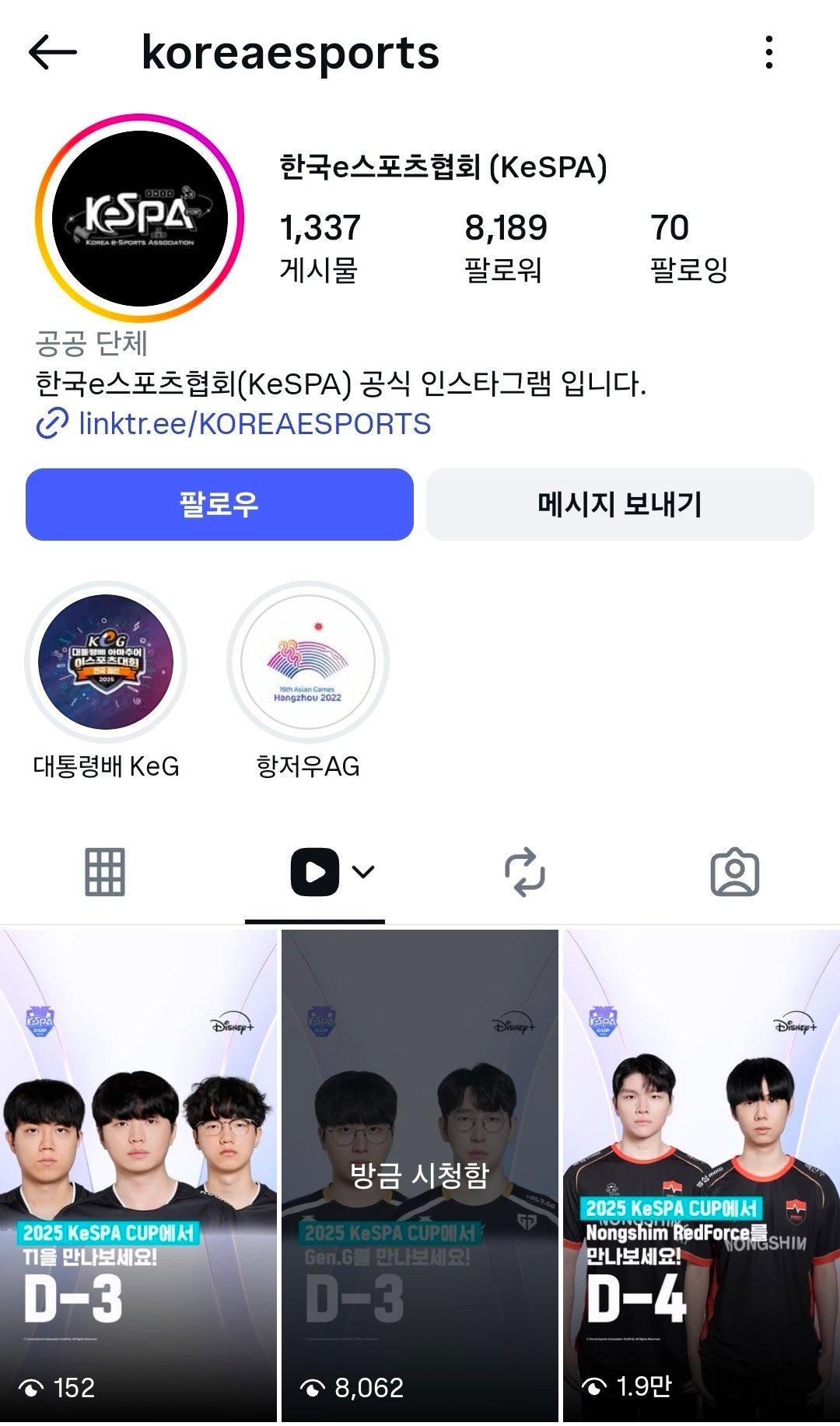Select the Reels video tab
Image resolution: width=840 pixels, height=1426 pixels.
[316, 872]
